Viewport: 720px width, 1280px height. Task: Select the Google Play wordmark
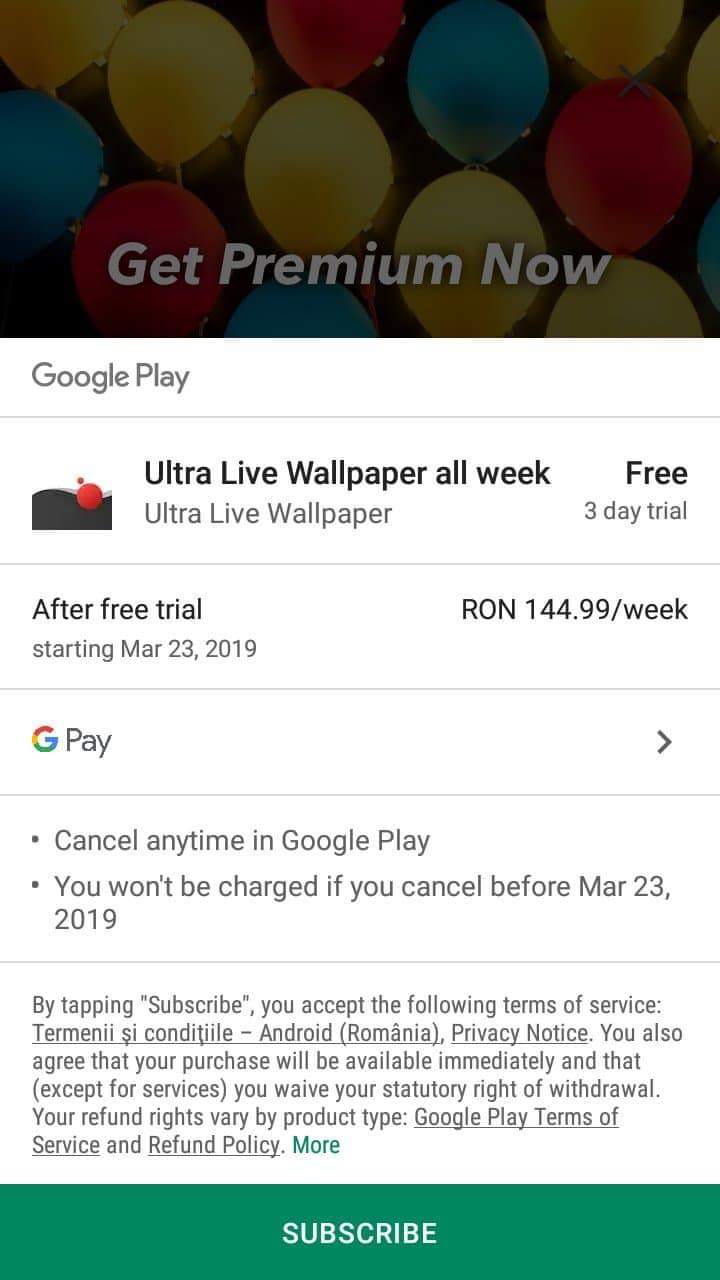pyautogui.click(x=111, y=377)
